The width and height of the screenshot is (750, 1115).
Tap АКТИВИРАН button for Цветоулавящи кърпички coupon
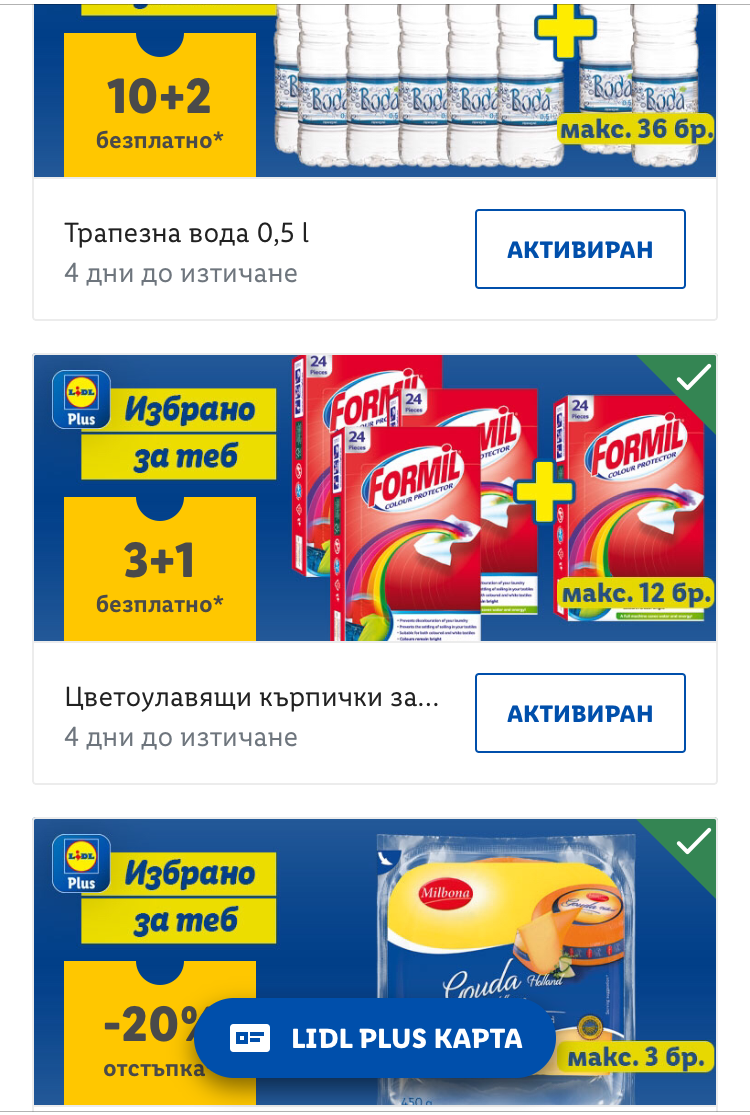pos(580,713)
